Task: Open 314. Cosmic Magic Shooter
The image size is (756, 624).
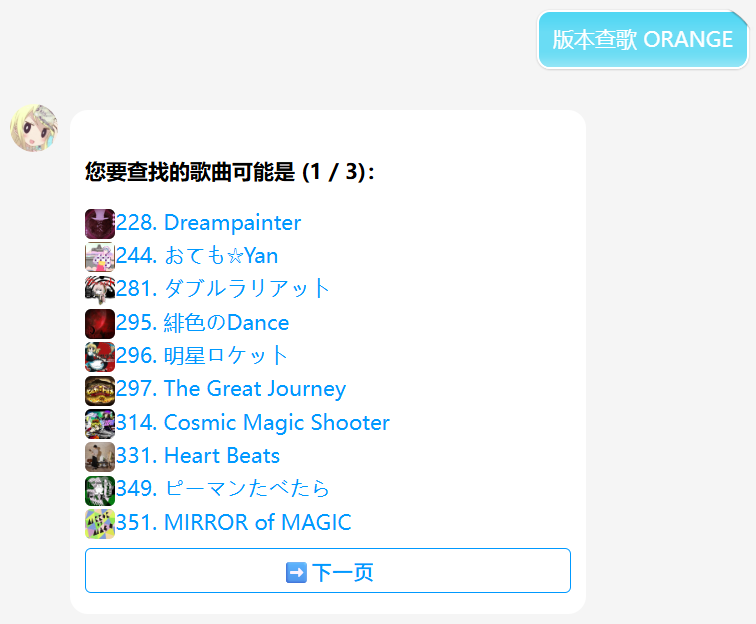Action: point(253,422)
